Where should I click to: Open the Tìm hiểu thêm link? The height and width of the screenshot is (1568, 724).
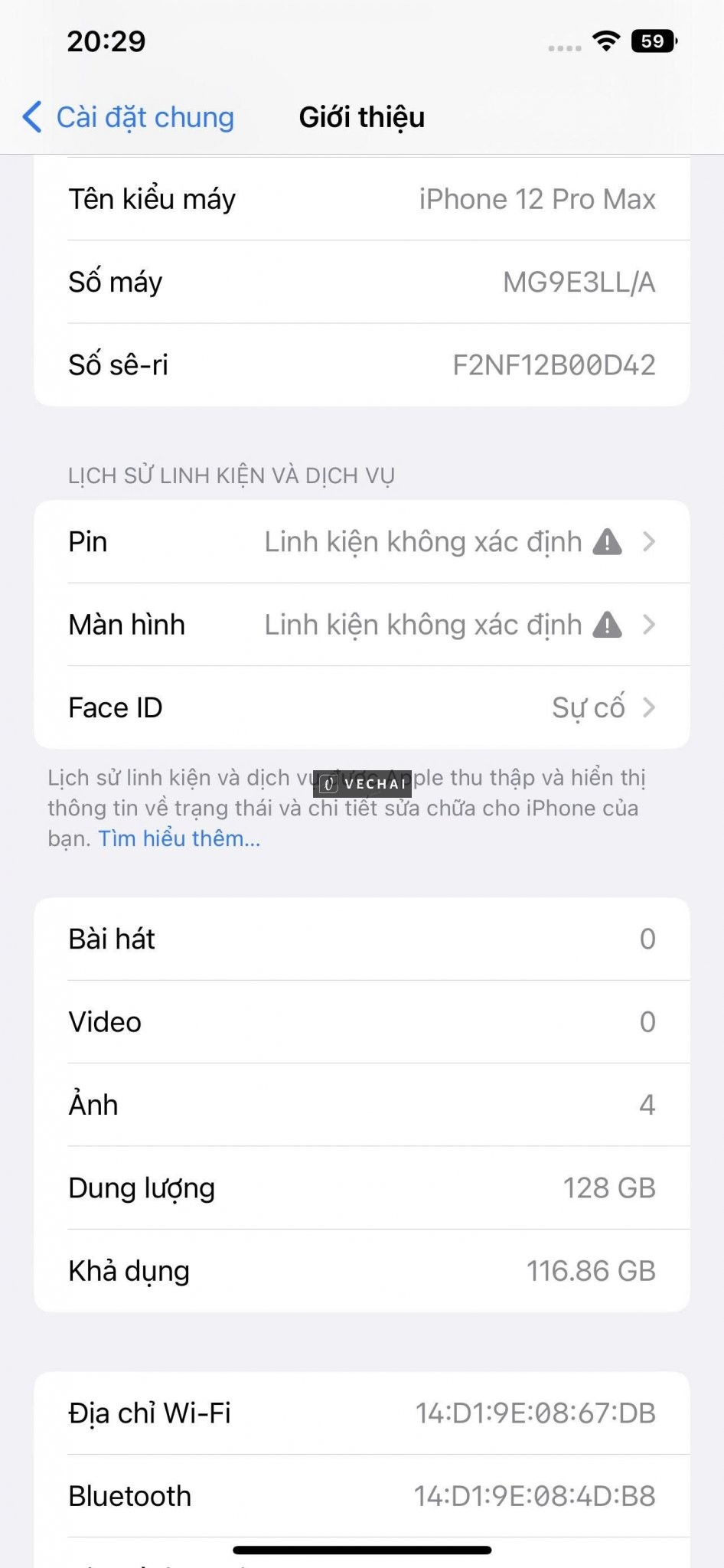[x=177, y=838]
